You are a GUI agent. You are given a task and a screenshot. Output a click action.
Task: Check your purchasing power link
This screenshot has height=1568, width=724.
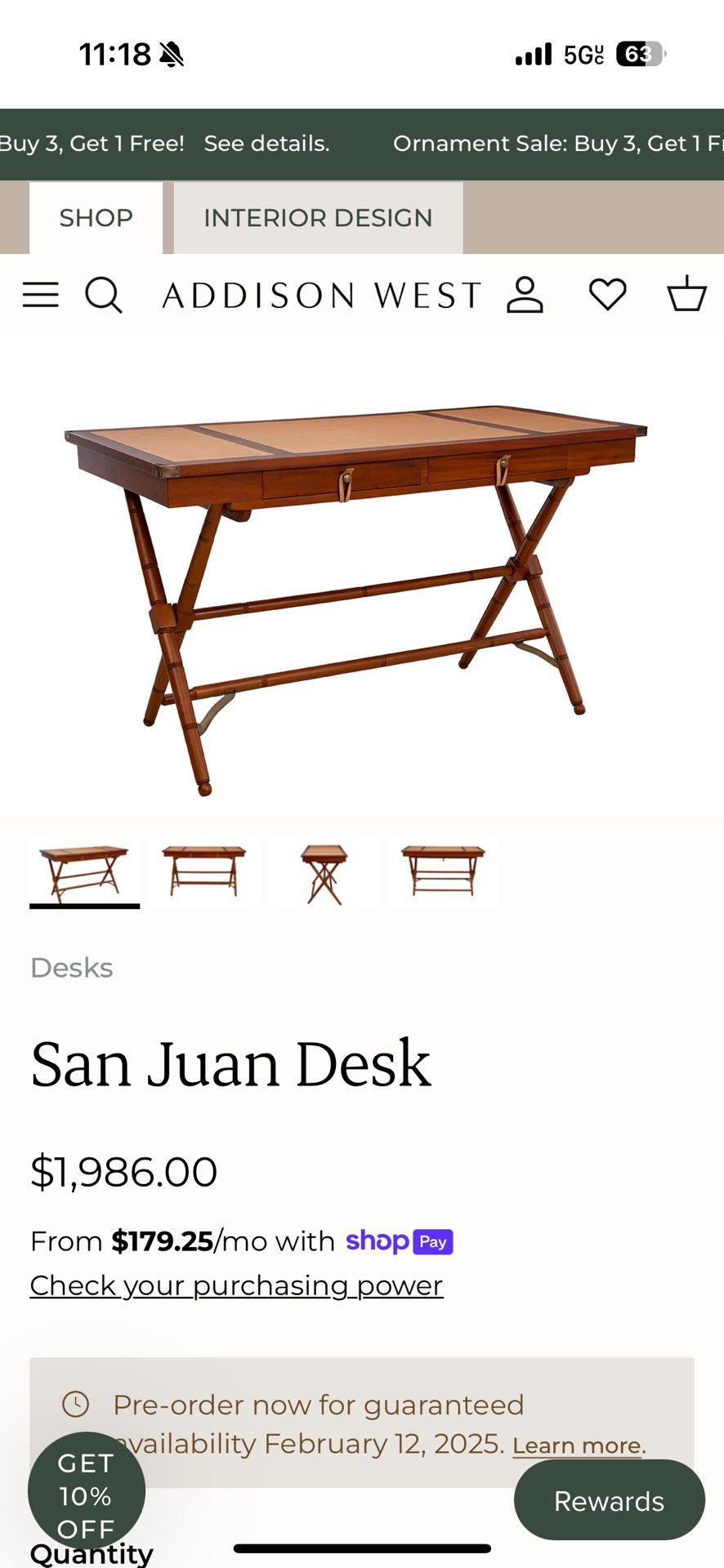coord(236,1285)
